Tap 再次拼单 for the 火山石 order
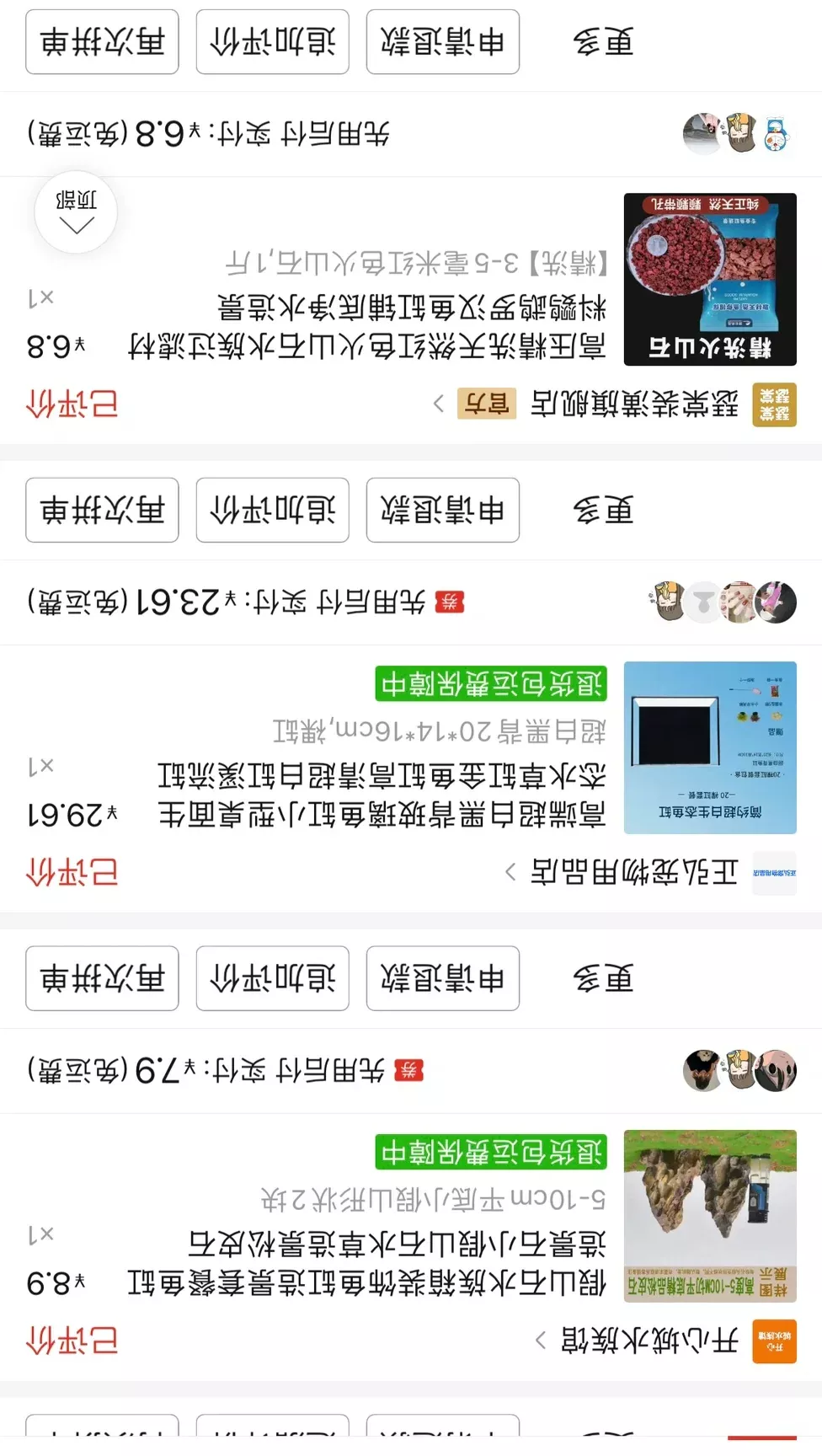The height and width of the screenshot is (1456, 822). point(102,41)
